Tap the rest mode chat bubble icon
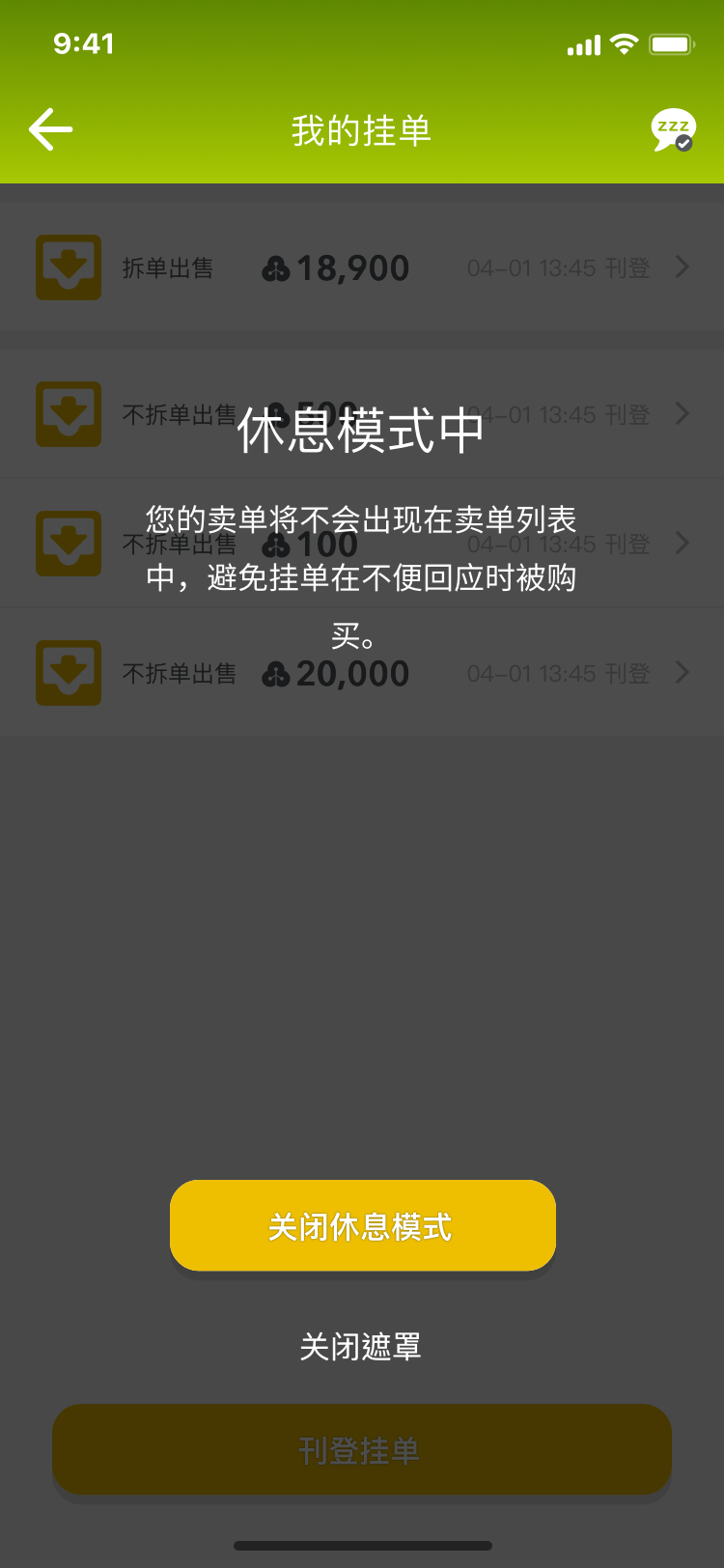724x1568 pixels. tap(673, 130)
